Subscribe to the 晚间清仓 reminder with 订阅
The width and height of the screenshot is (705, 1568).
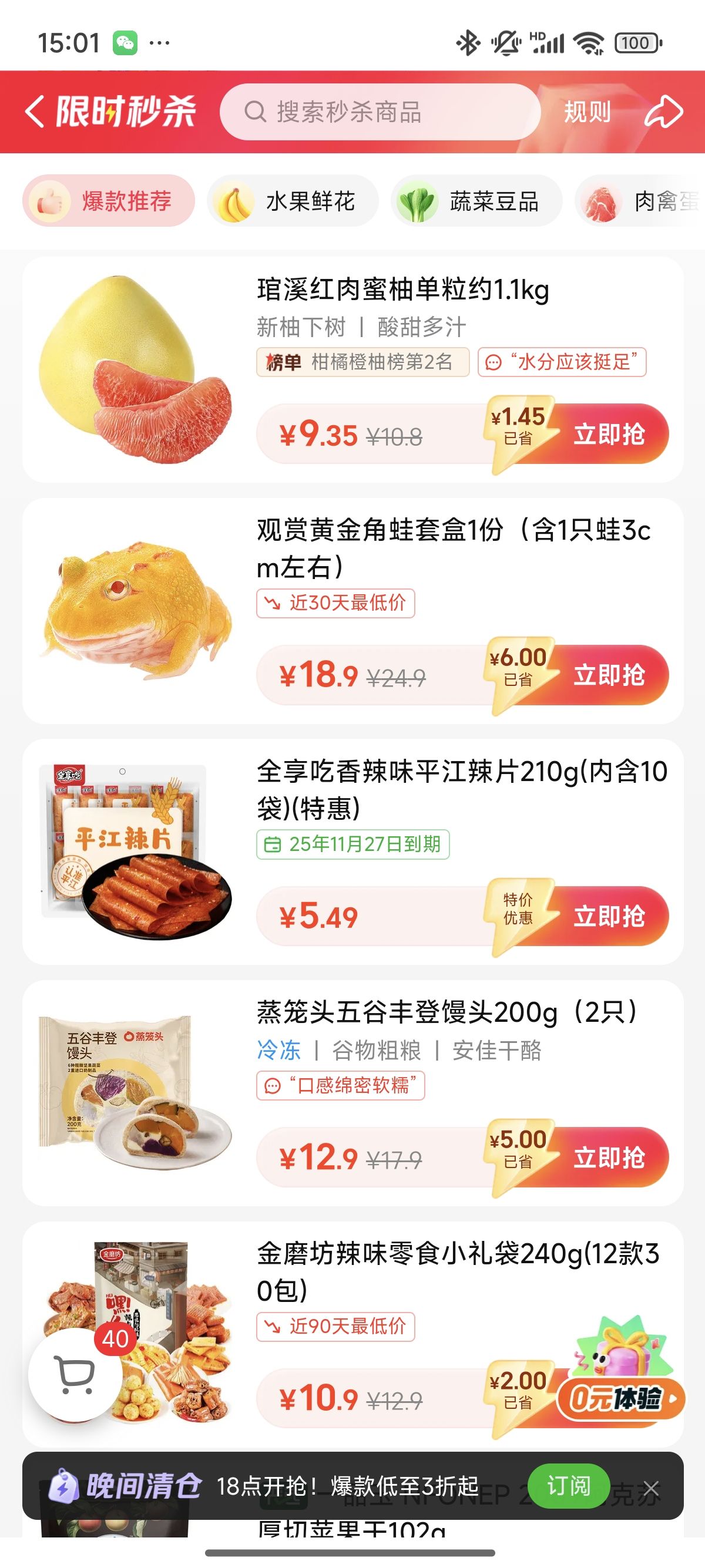(x=569, y=1486)
